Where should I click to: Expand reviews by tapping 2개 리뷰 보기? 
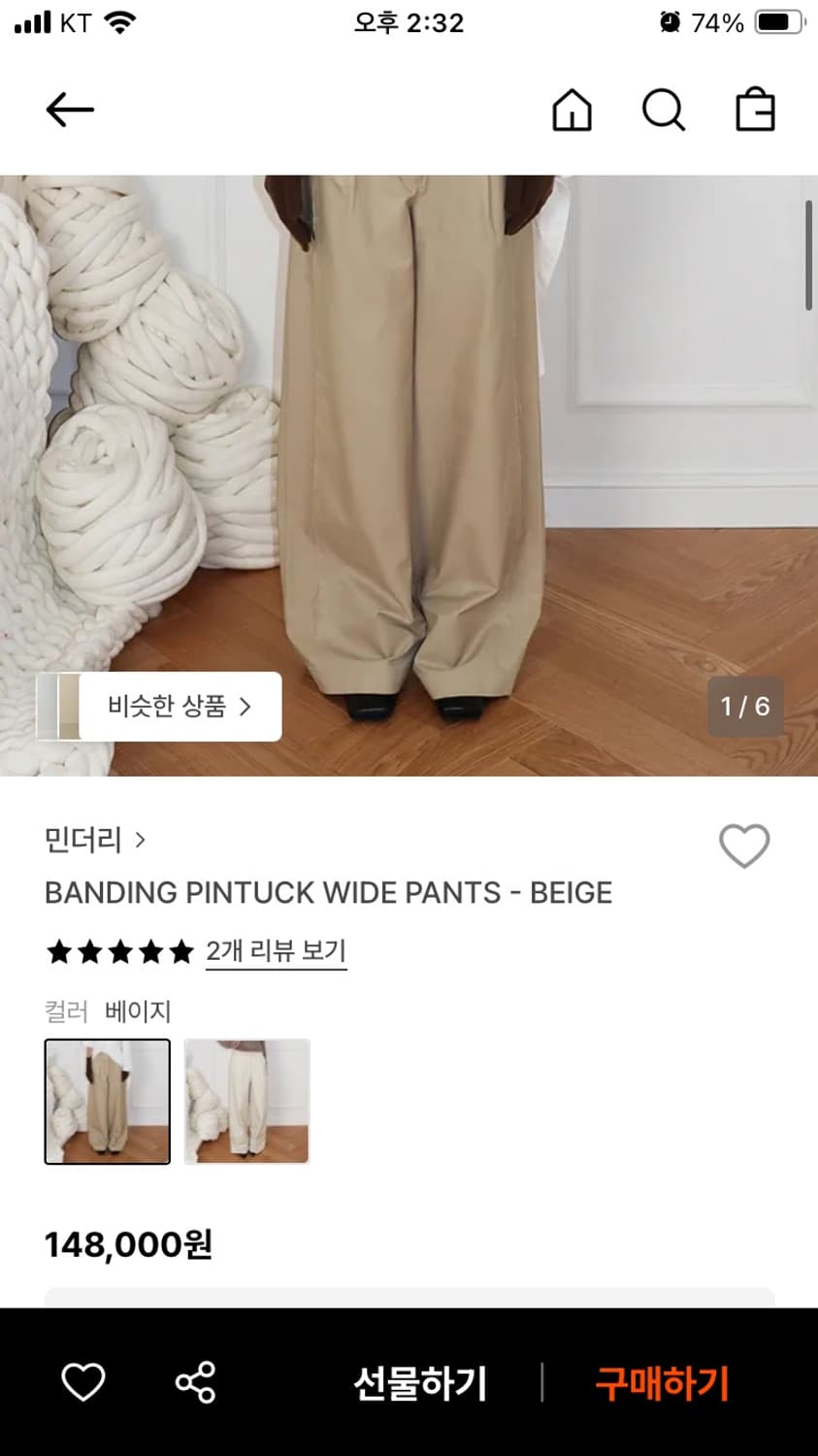click(277, 952)
